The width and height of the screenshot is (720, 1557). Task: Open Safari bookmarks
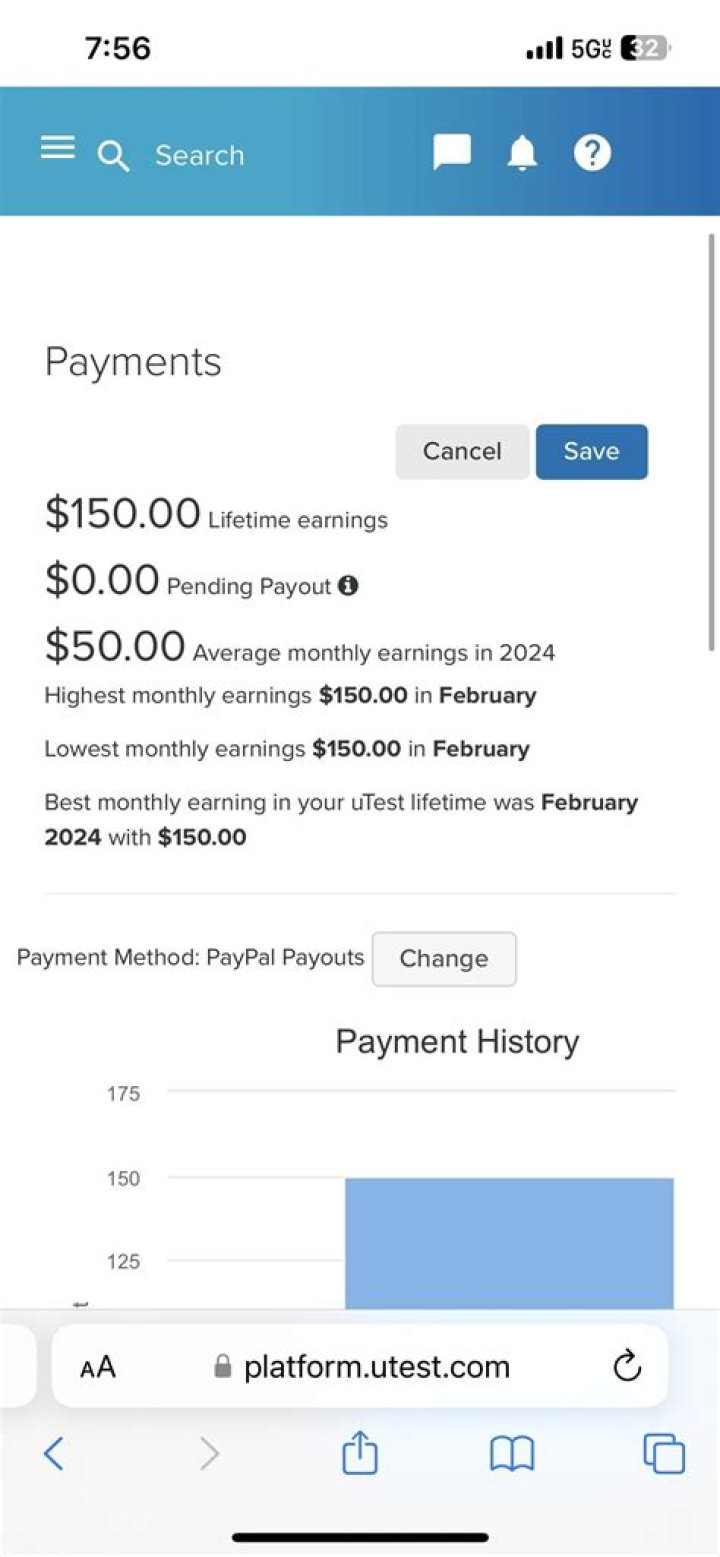512,1453
